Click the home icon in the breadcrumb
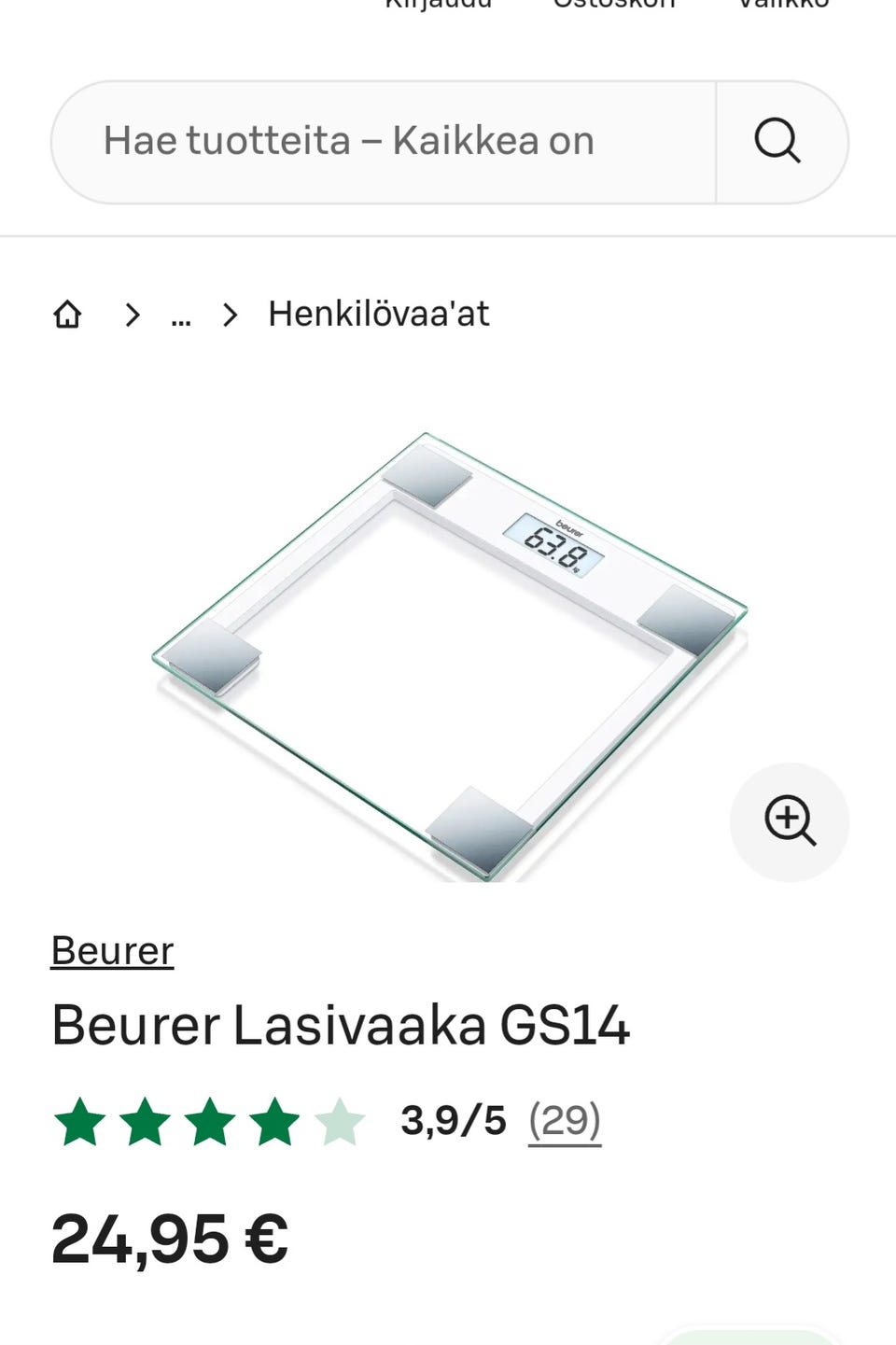 67,314
